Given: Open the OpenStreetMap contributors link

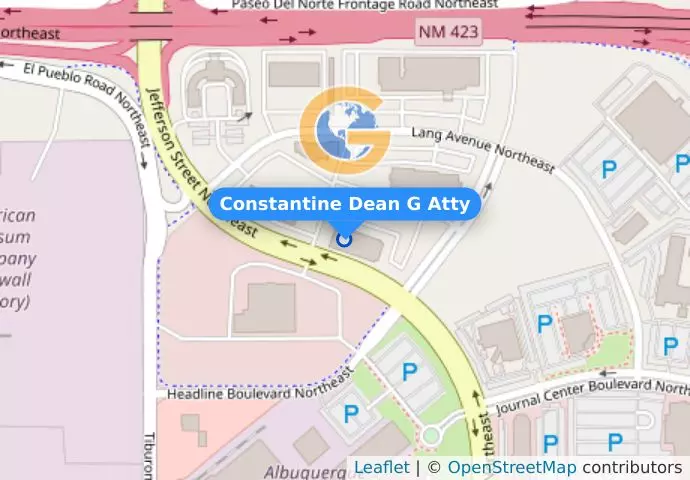Looking at the screenshot, I should point(510,467).
